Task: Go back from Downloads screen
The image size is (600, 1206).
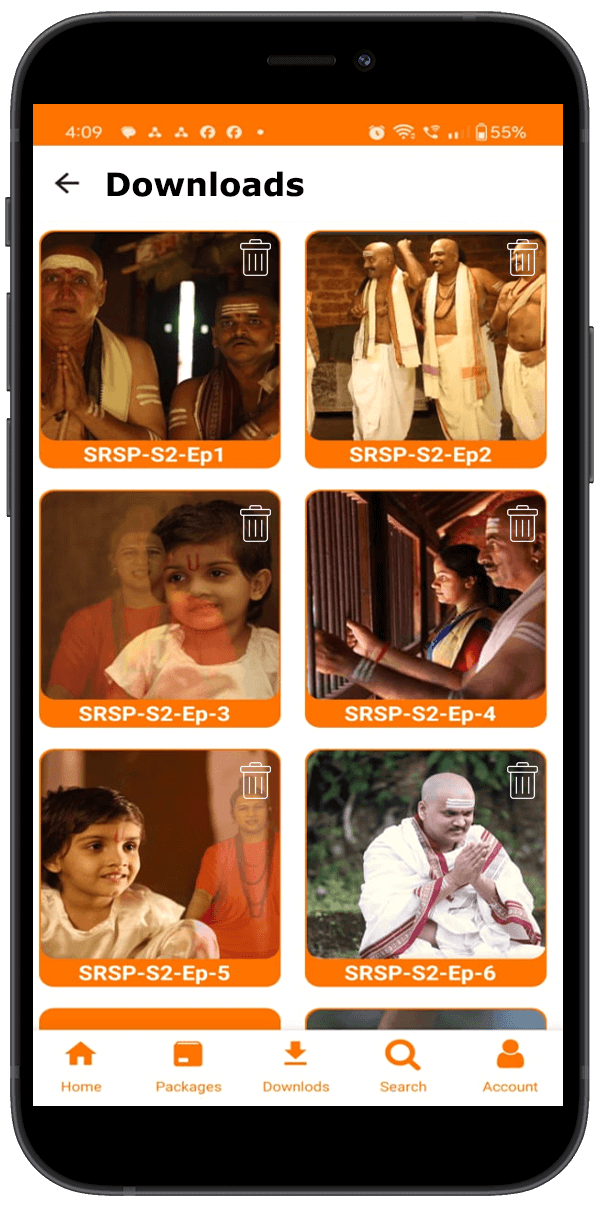Action: point(67,183)
